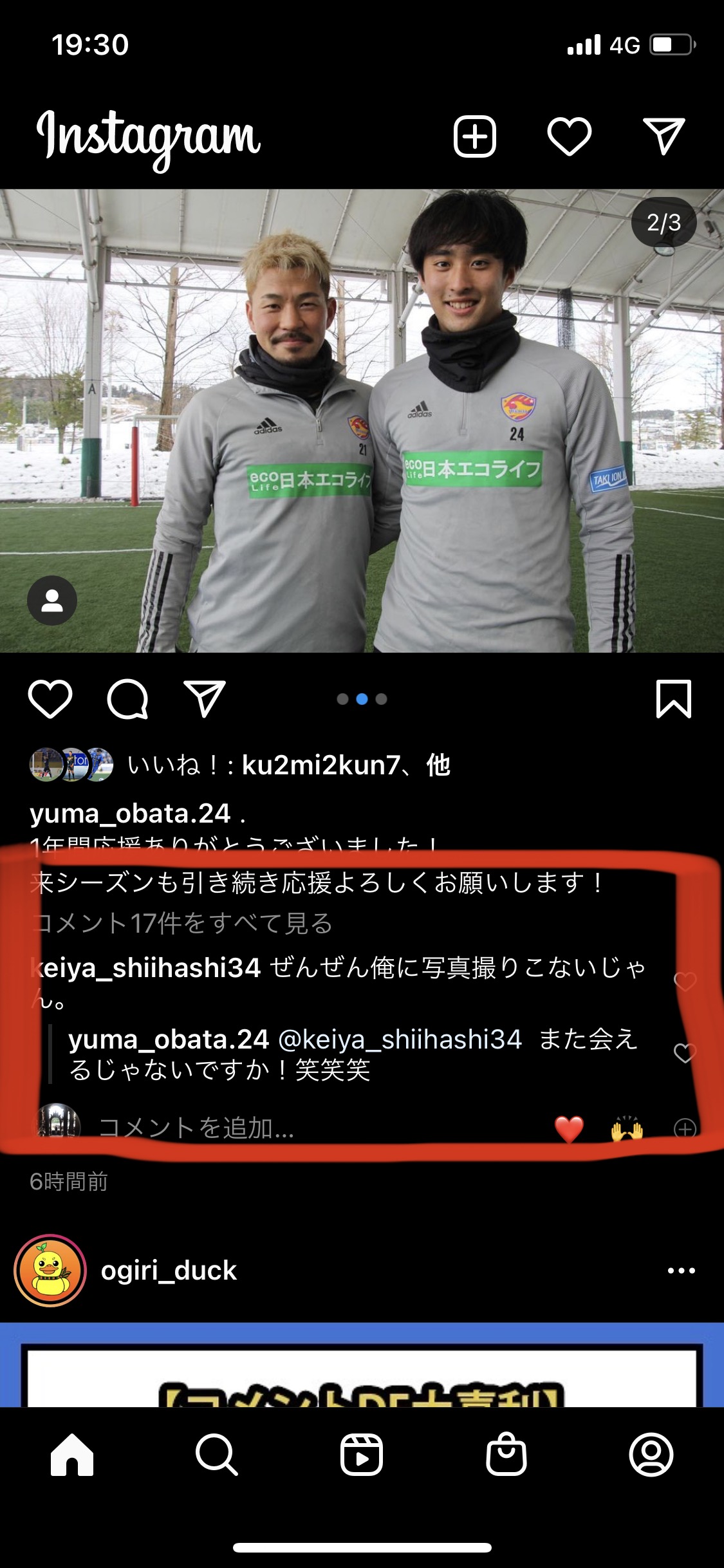724x1568 pixels.
Task: Like yuma_obata.24's reply comment
Action: 685,1053
